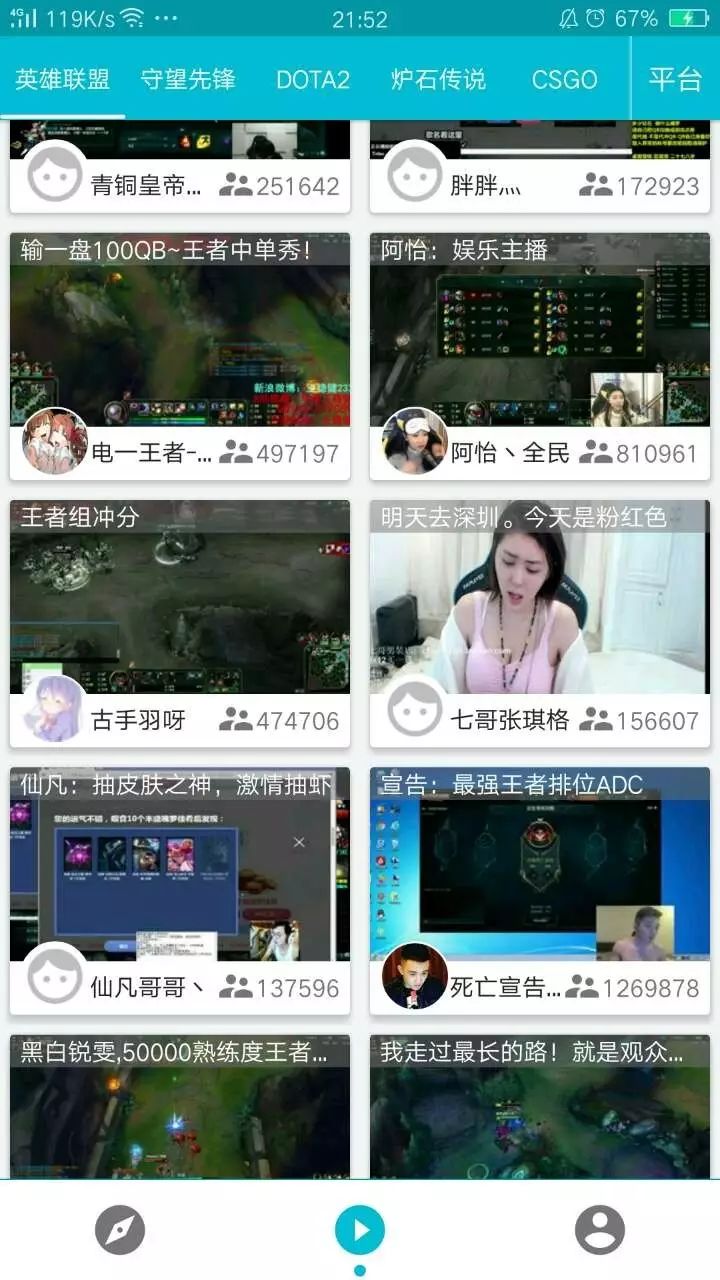Switch to the 守望先锋 tab
720x1280 pixels.
coord(188,80)
